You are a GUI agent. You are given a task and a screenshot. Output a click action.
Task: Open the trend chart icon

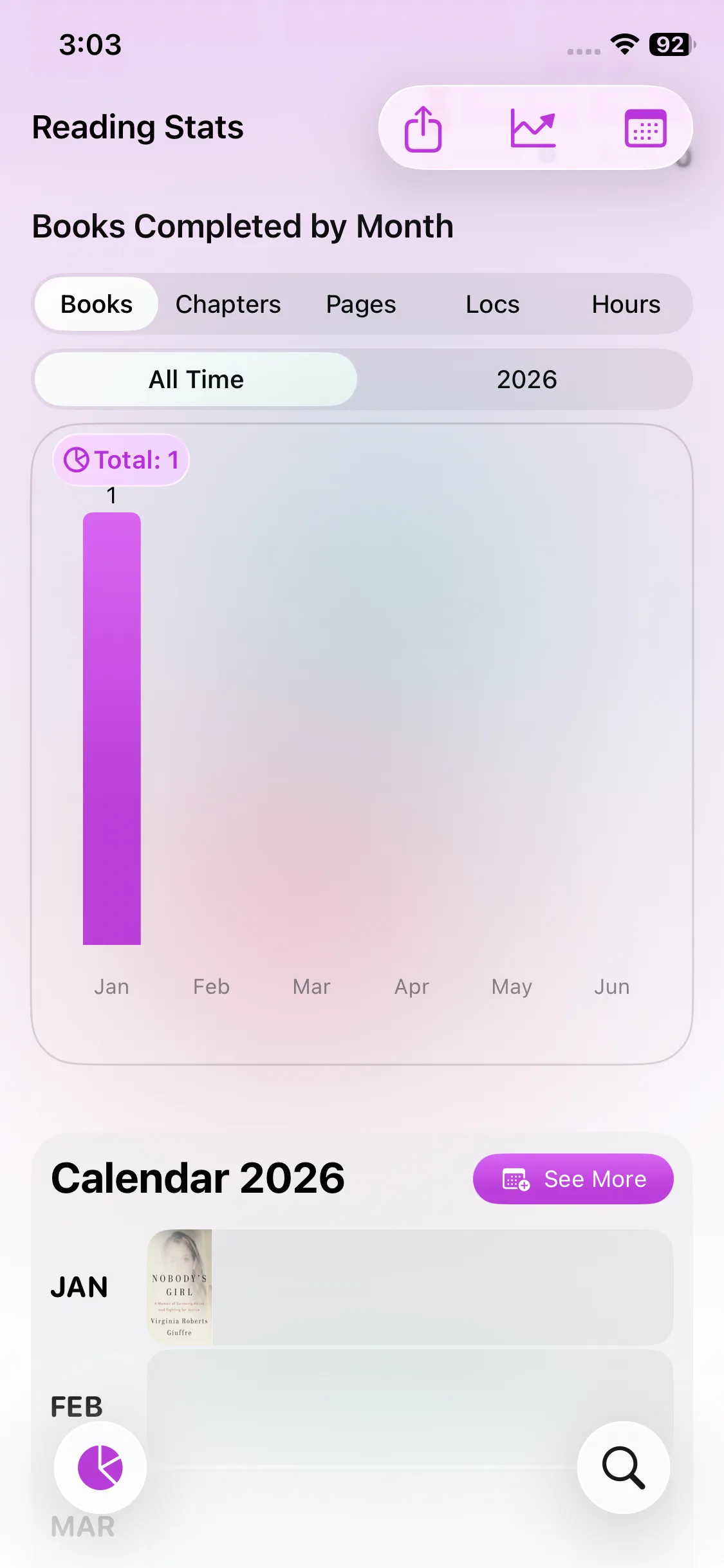click(533, 129)
